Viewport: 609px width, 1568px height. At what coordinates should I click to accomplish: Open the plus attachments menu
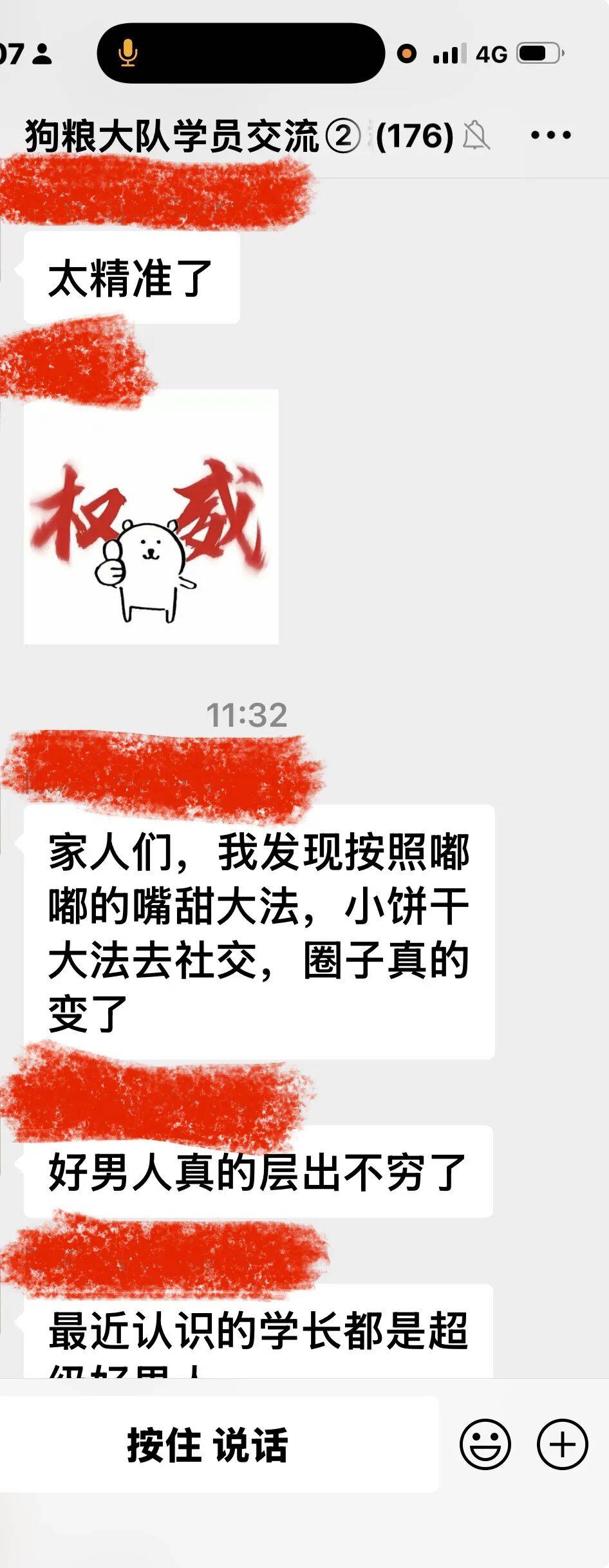(x=562, y=1444)
